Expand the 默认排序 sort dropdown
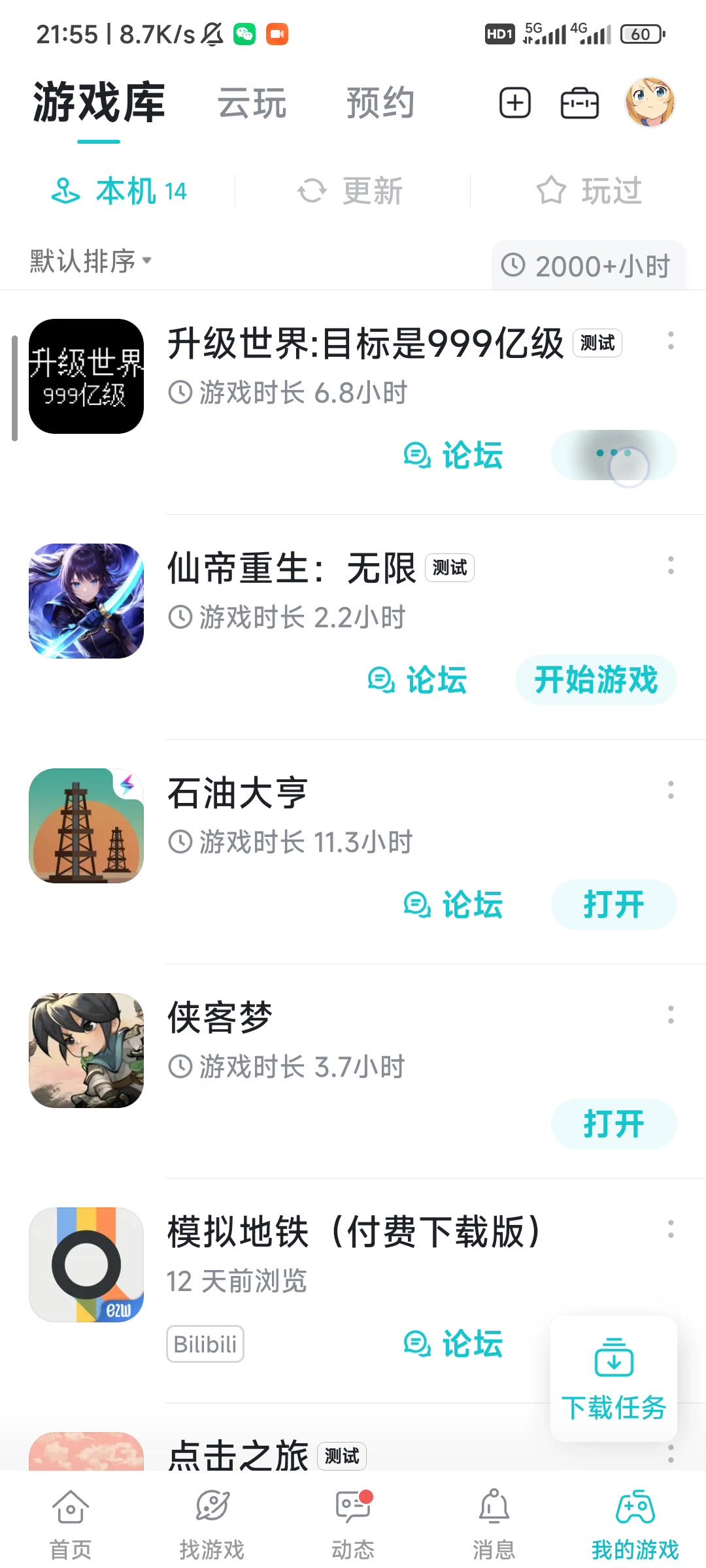The height and width of the screenshot is (1568, 706). pos(90,261)
